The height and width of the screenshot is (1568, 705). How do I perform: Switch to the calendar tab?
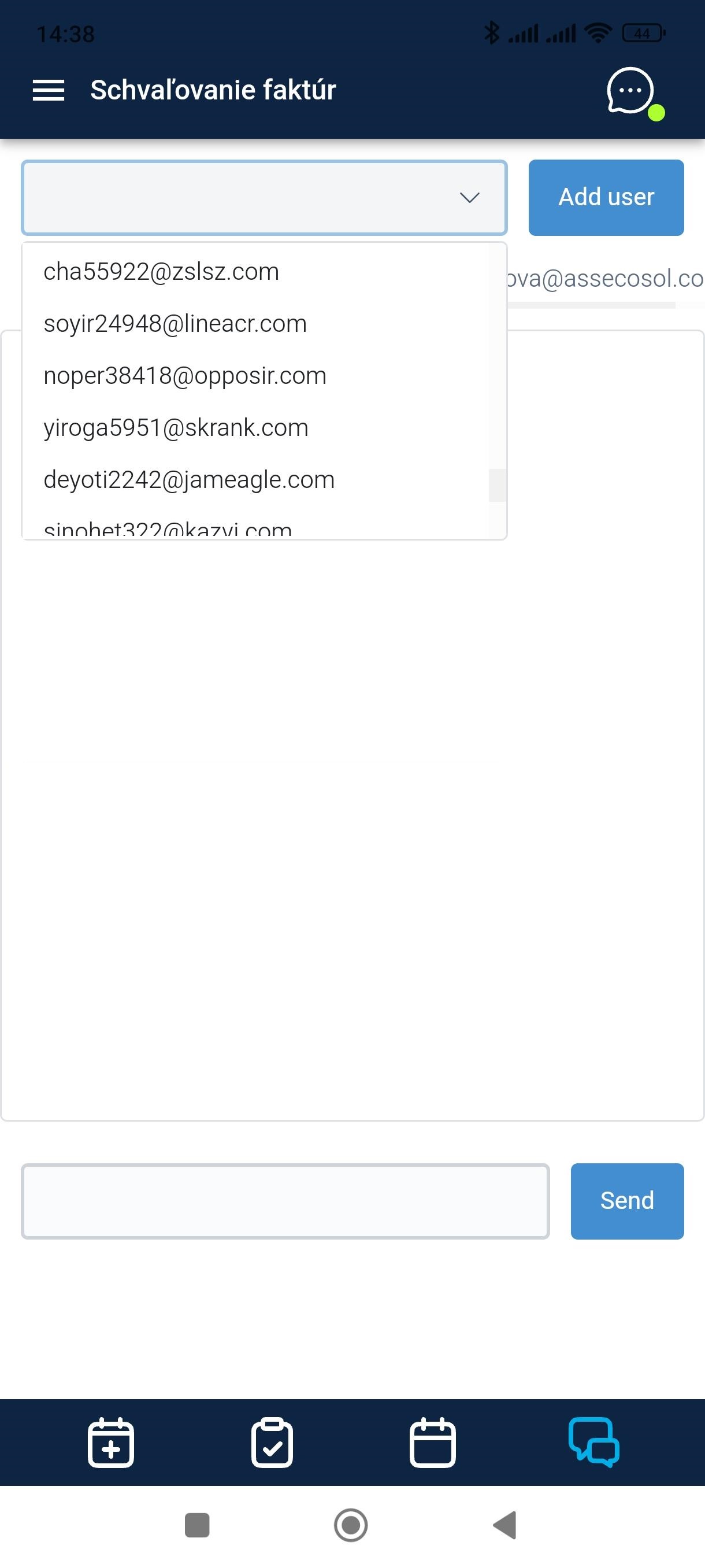[x=432, y=1442]
